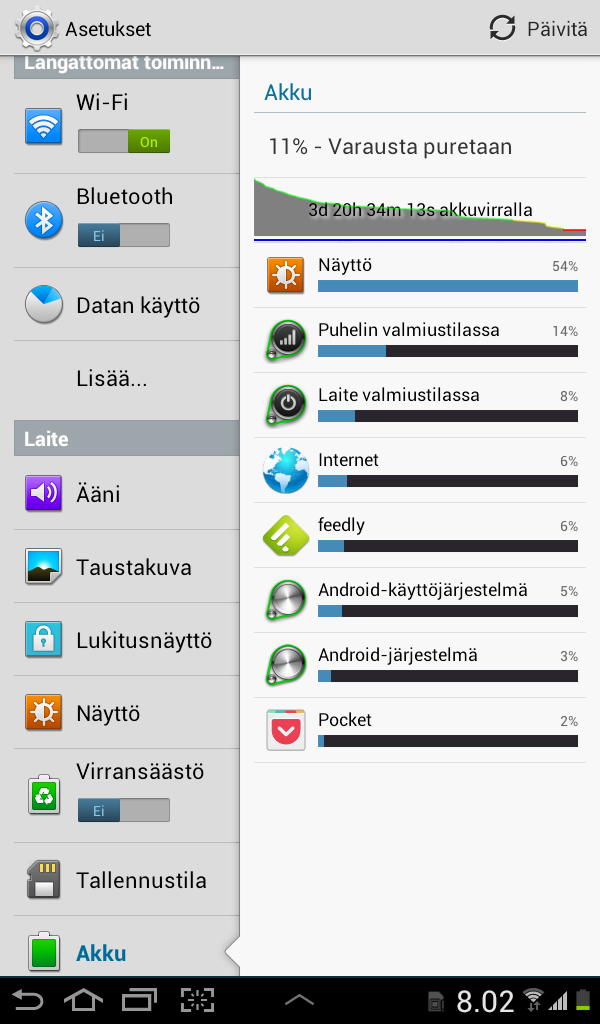View Puhelin valmiustilassa battery details

420,340
